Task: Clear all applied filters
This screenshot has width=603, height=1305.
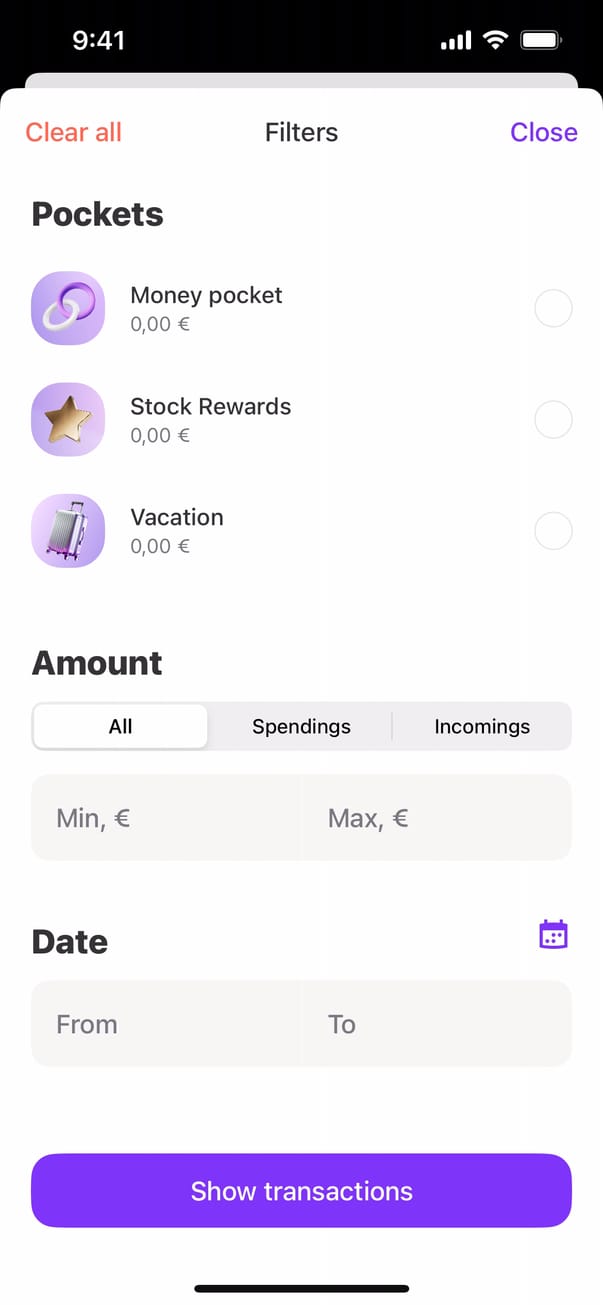Action: click(73, 132)
